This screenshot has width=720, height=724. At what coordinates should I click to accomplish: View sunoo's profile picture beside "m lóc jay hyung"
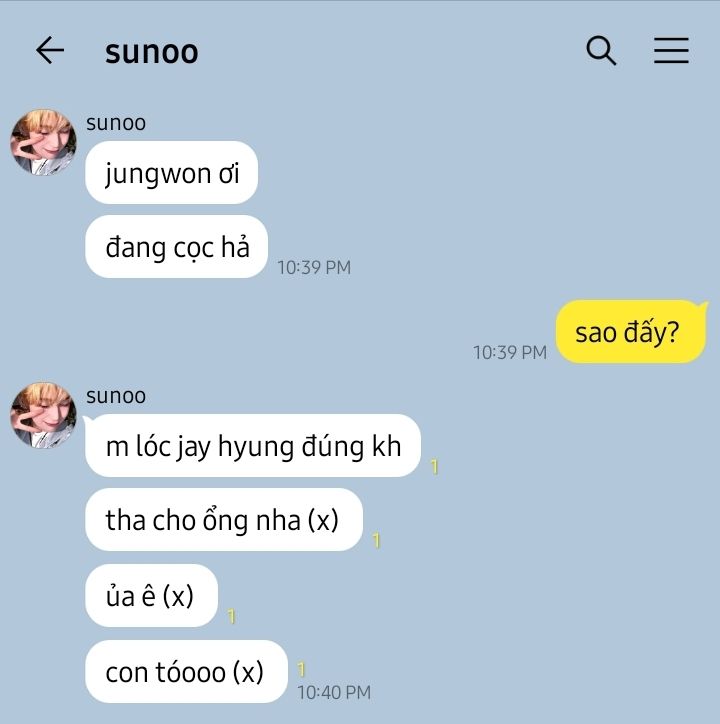(x=43, y=415)
